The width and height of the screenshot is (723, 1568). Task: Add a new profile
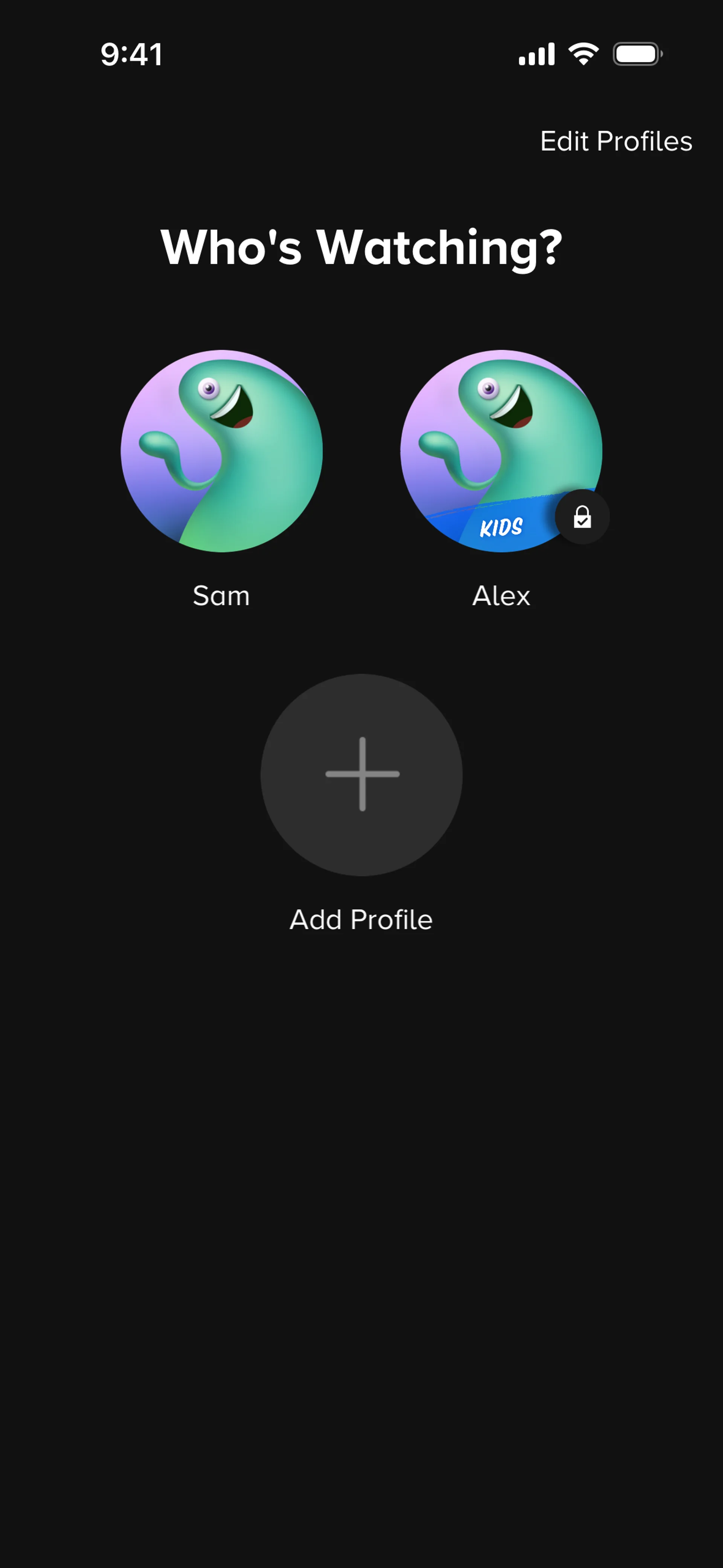click(361, 774)
